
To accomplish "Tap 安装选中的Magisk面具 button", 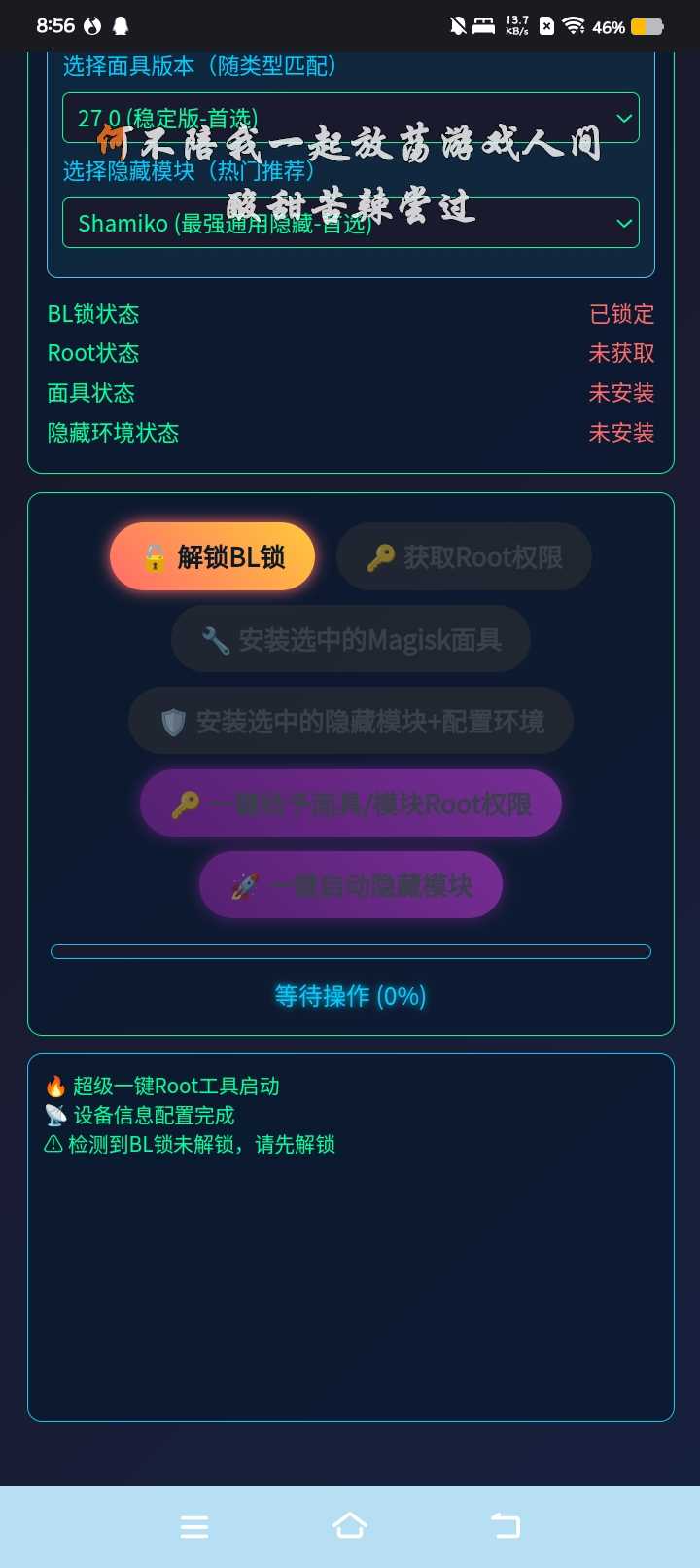I will point(351,640).
